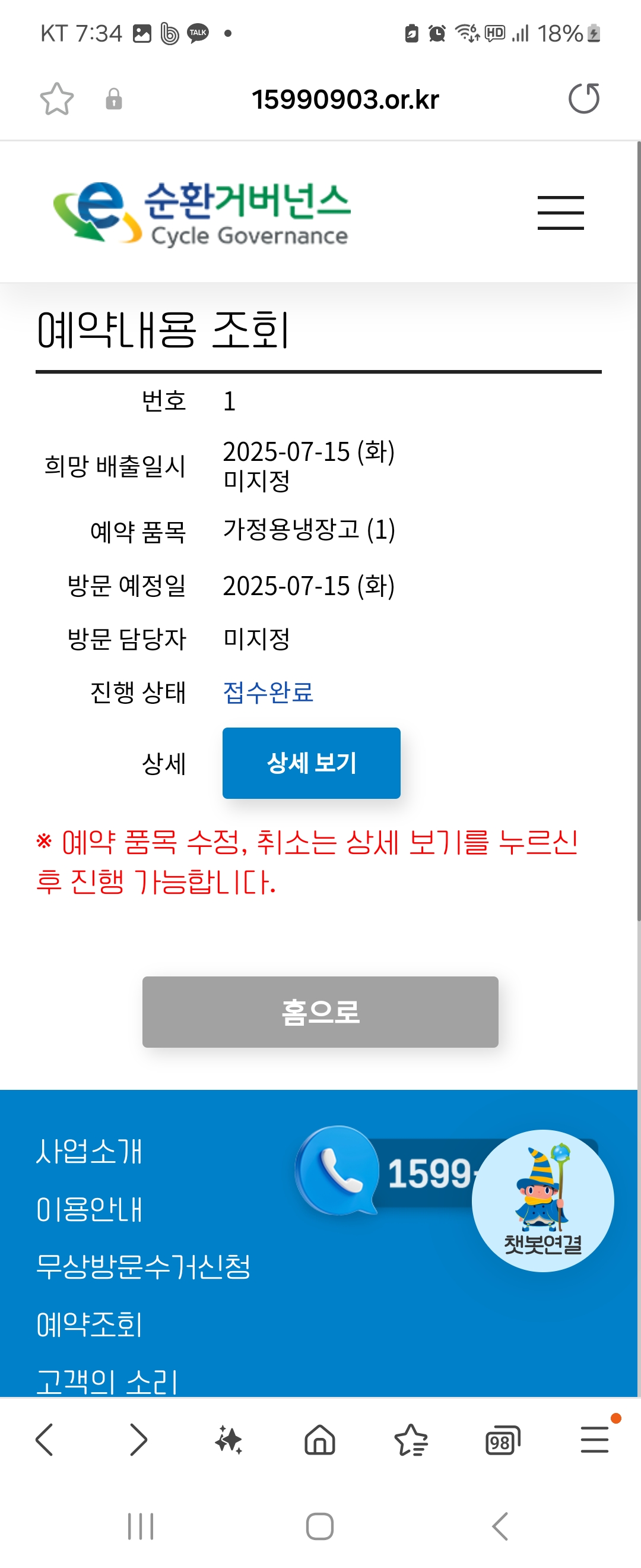Screen dimensions: 641x1568
Task: Tap the 15990903.or.kr address bar
Action: pos(345,99)
